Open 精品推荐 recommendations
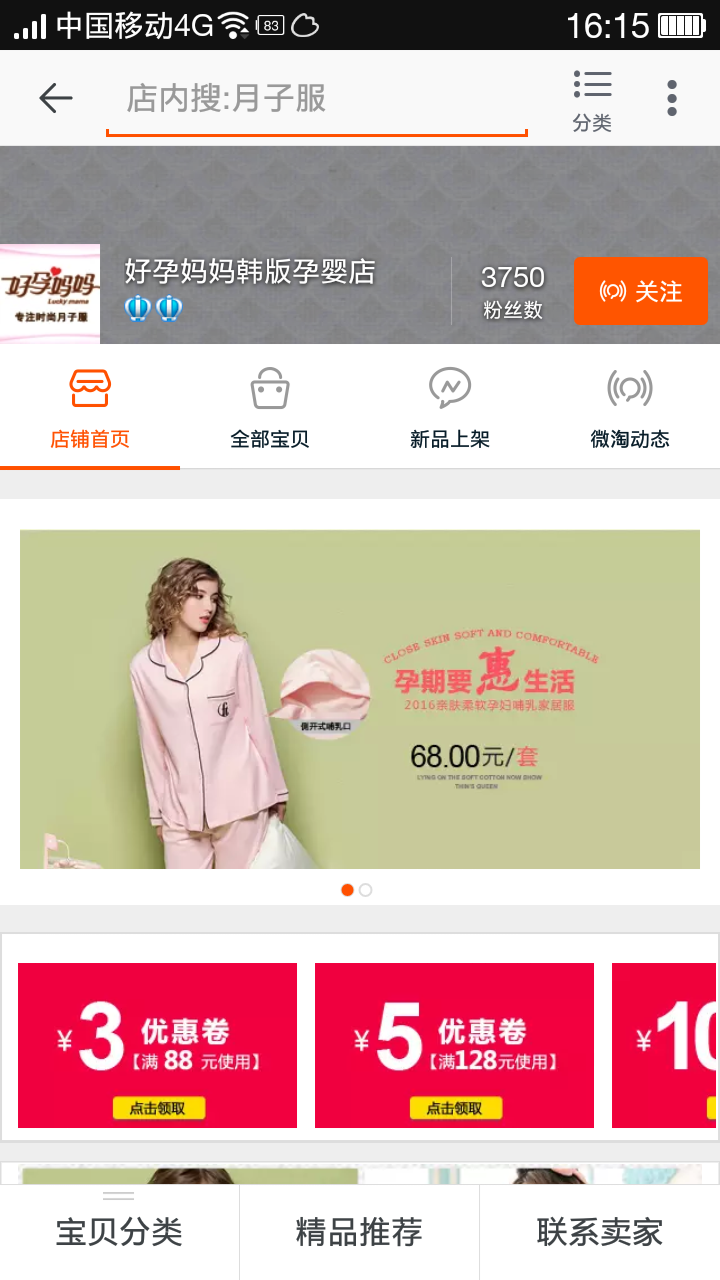 coord(359,1232)
